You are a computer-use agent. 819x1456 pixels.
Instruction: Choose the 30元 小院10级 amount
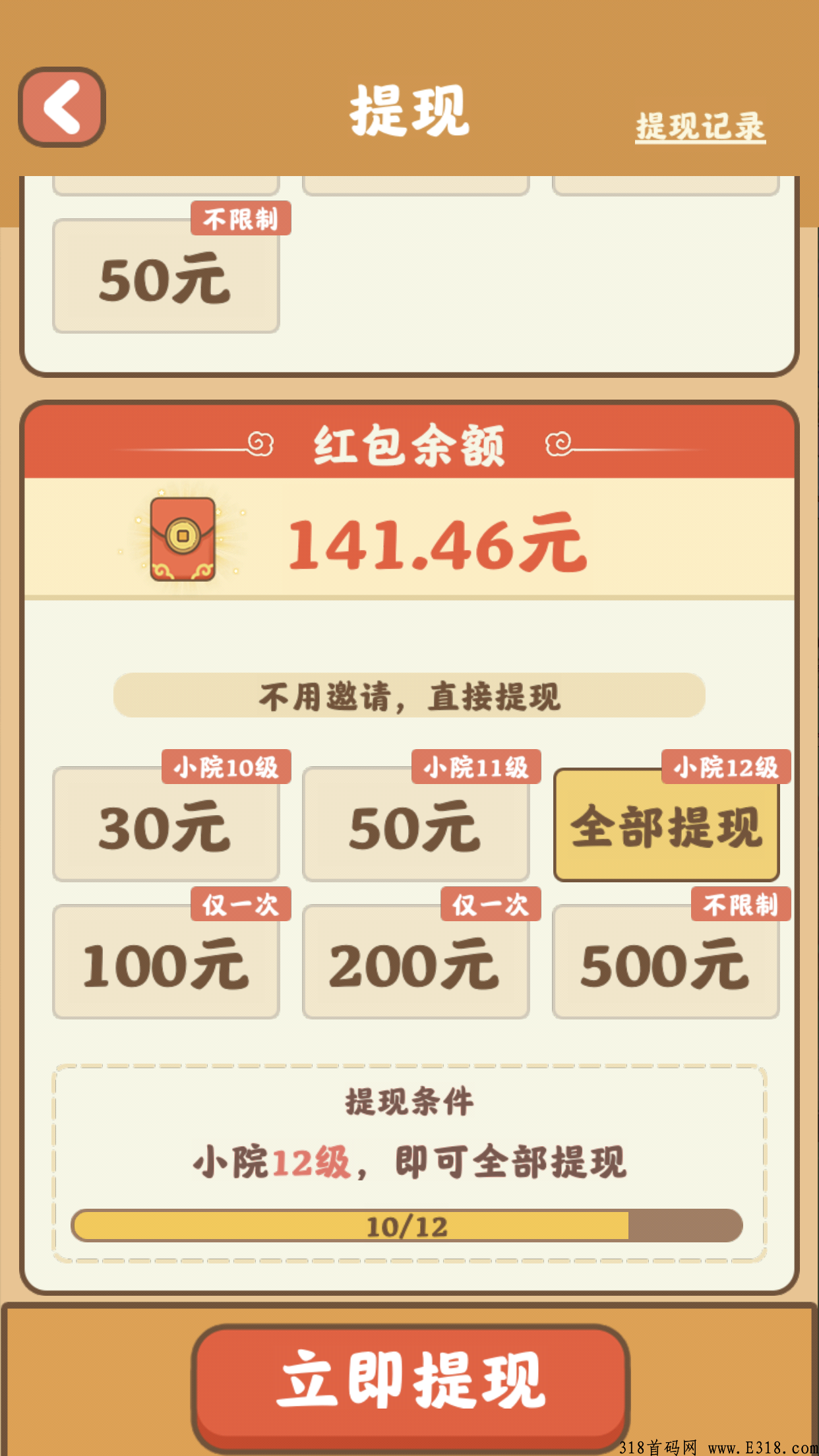166,824
